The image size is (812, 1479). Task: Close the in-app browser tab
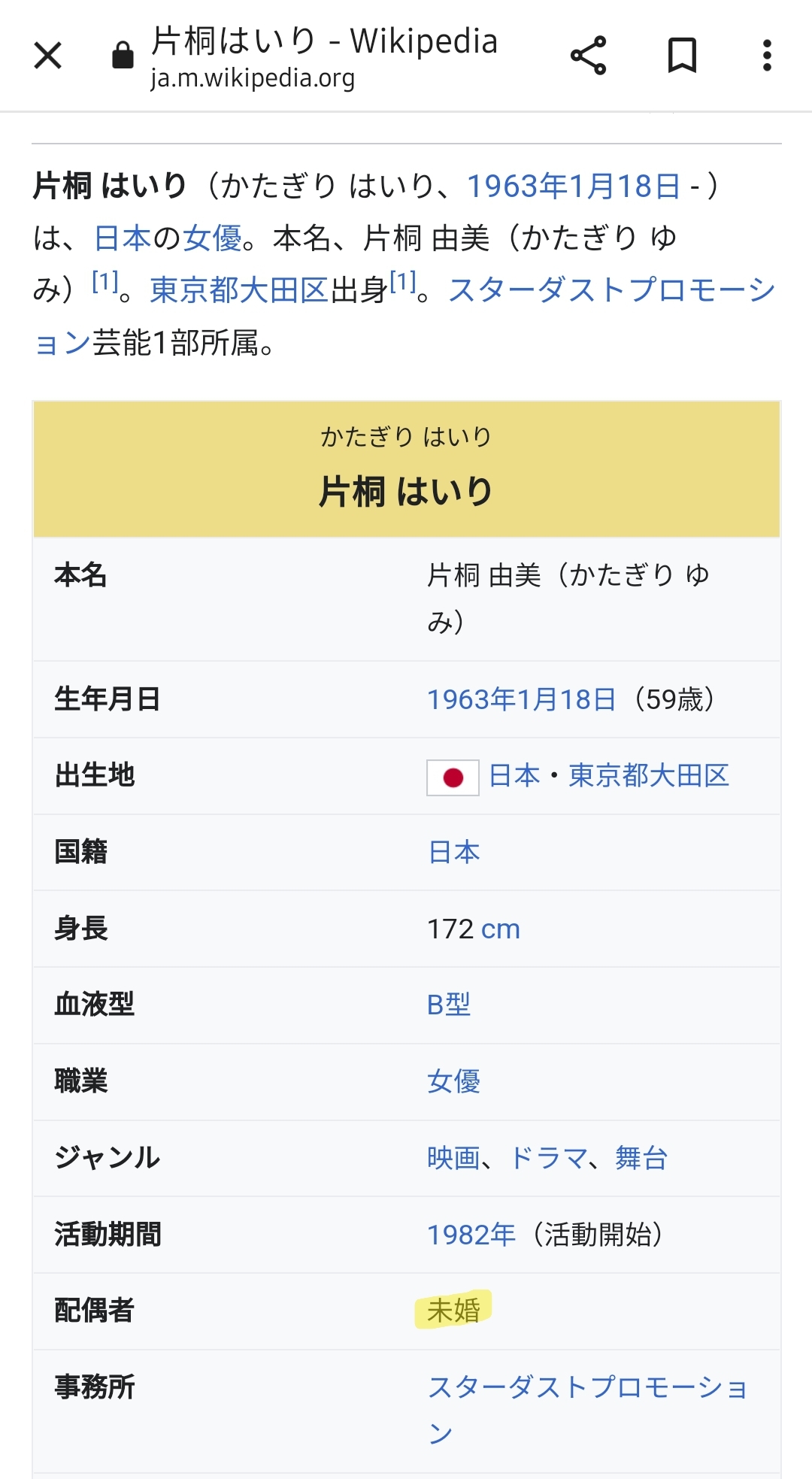pos(48,56)
